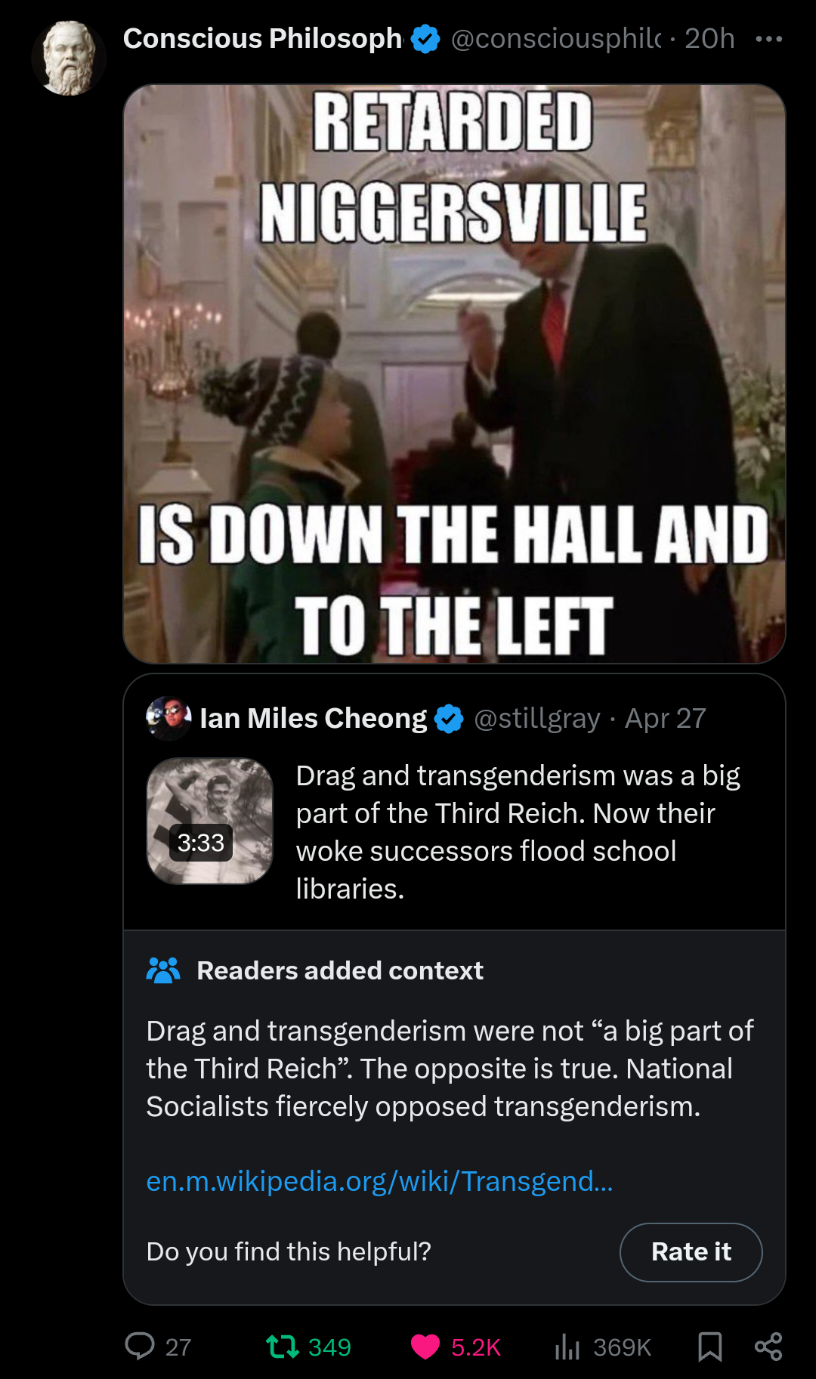Open the attached meme image
Screen dimensions: 816x1379
coord(454,372)
